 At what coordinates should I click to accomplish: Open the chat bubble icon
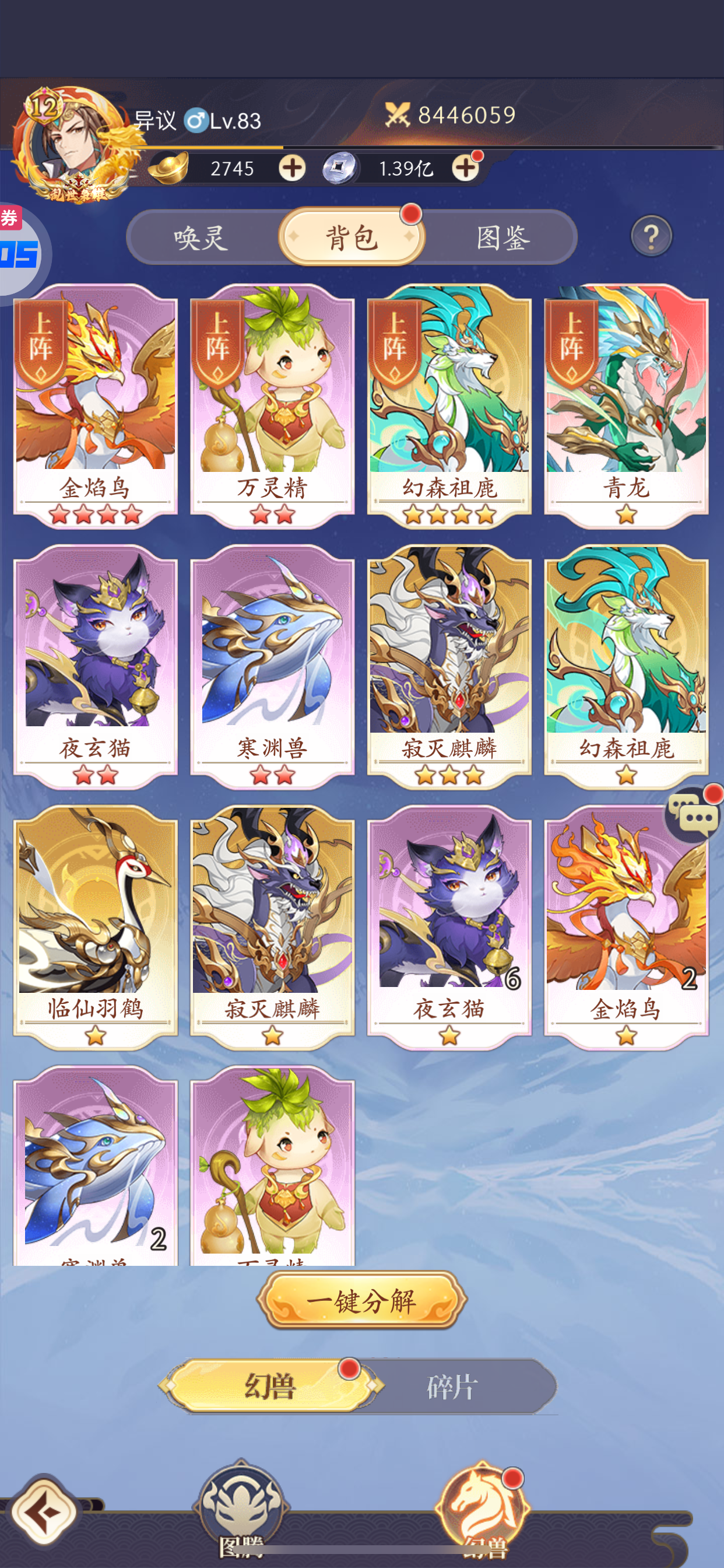click(x=693, y=814)
